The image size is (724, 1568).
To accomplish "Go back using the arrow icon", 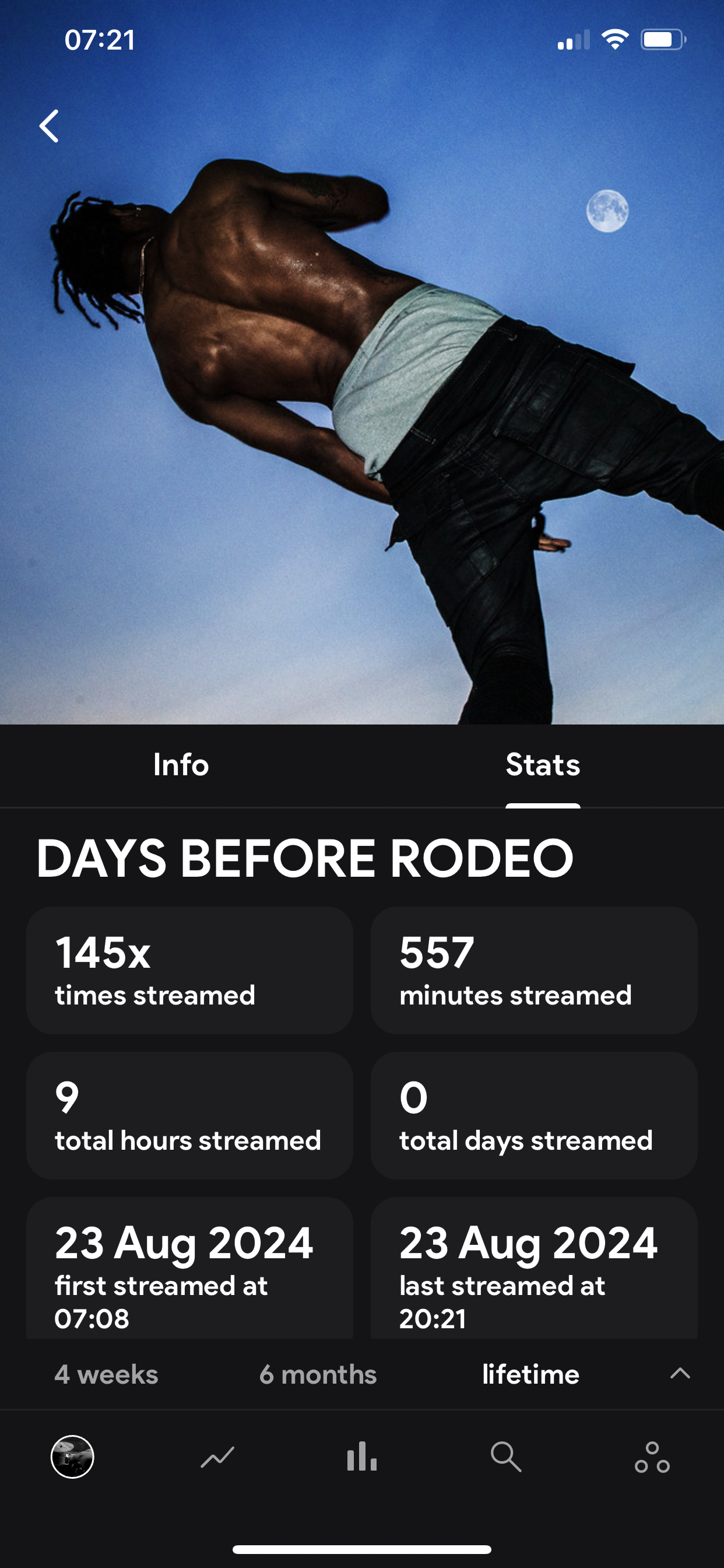I will [48, 126].
